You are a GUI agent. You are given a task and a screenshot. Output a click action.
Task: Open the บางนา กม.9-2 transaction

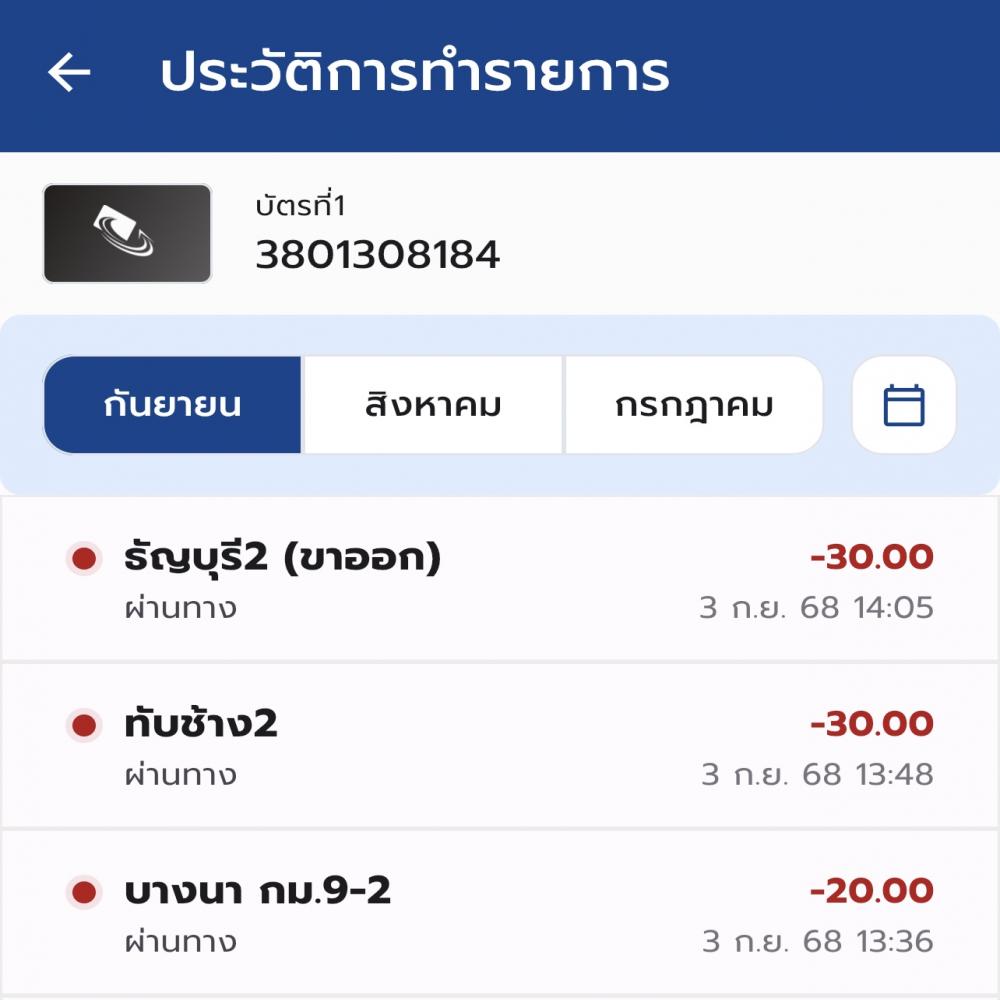(500, 913)
